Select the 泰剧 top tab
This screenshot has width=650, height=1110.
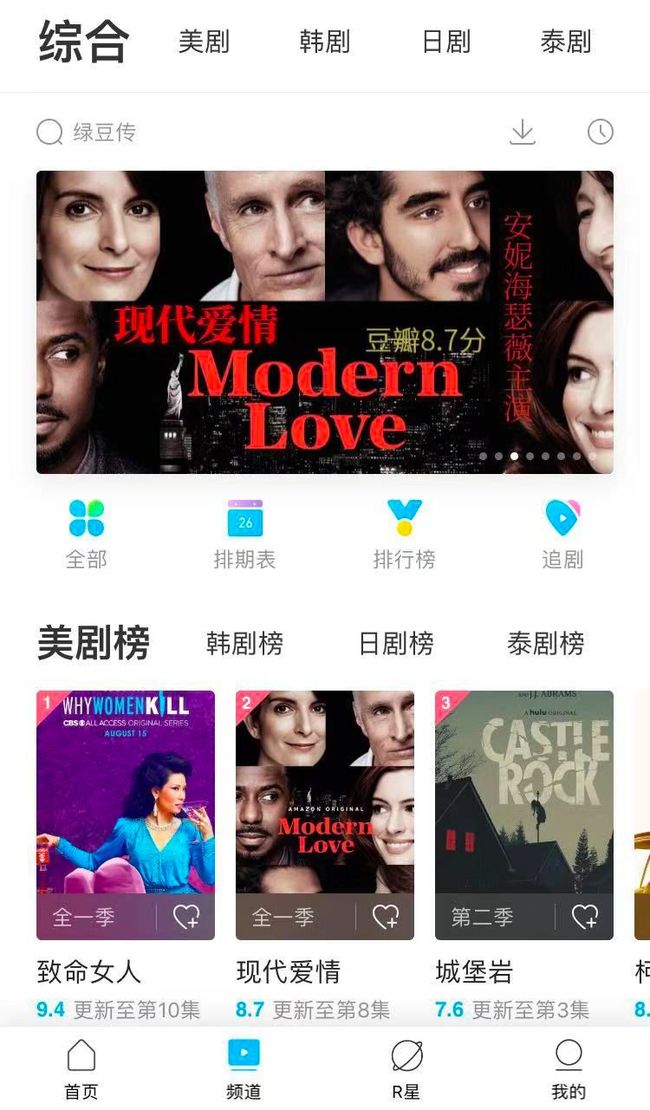coord(566,42)
